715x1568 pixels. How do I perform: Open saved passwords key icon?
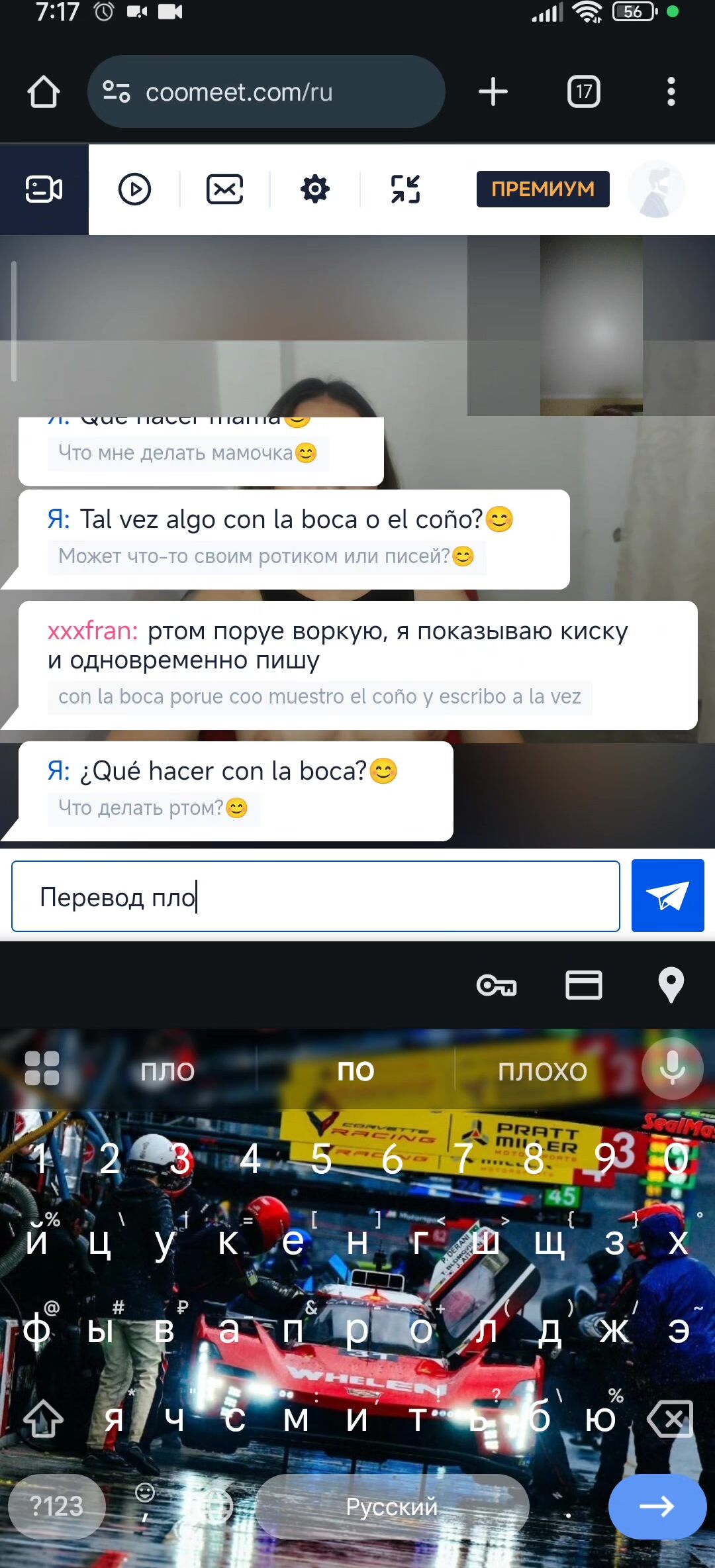[x=497, y=986]
